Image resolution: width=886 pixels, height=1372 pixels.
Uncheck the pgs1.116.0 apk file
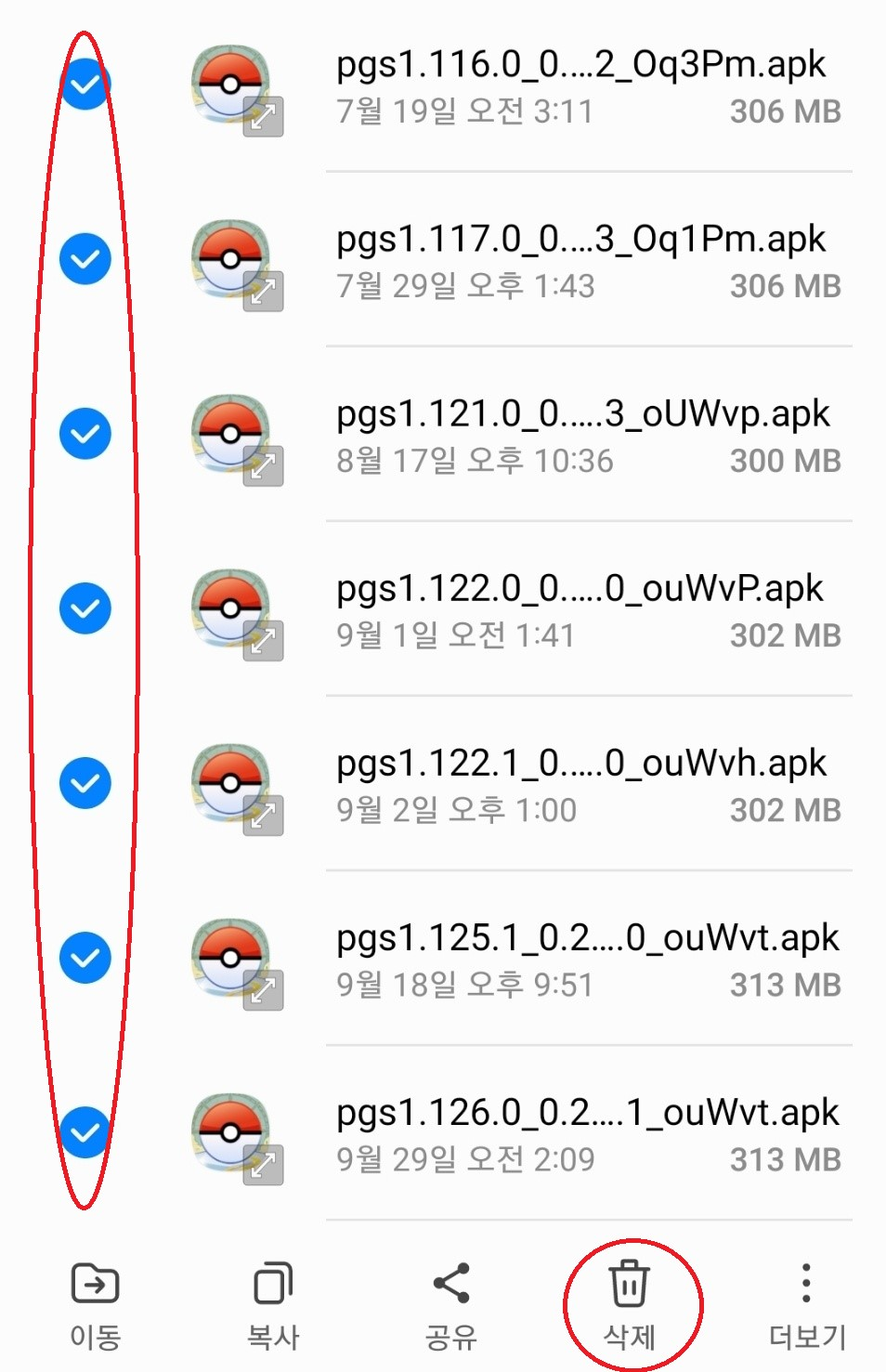tap(85, 85)
